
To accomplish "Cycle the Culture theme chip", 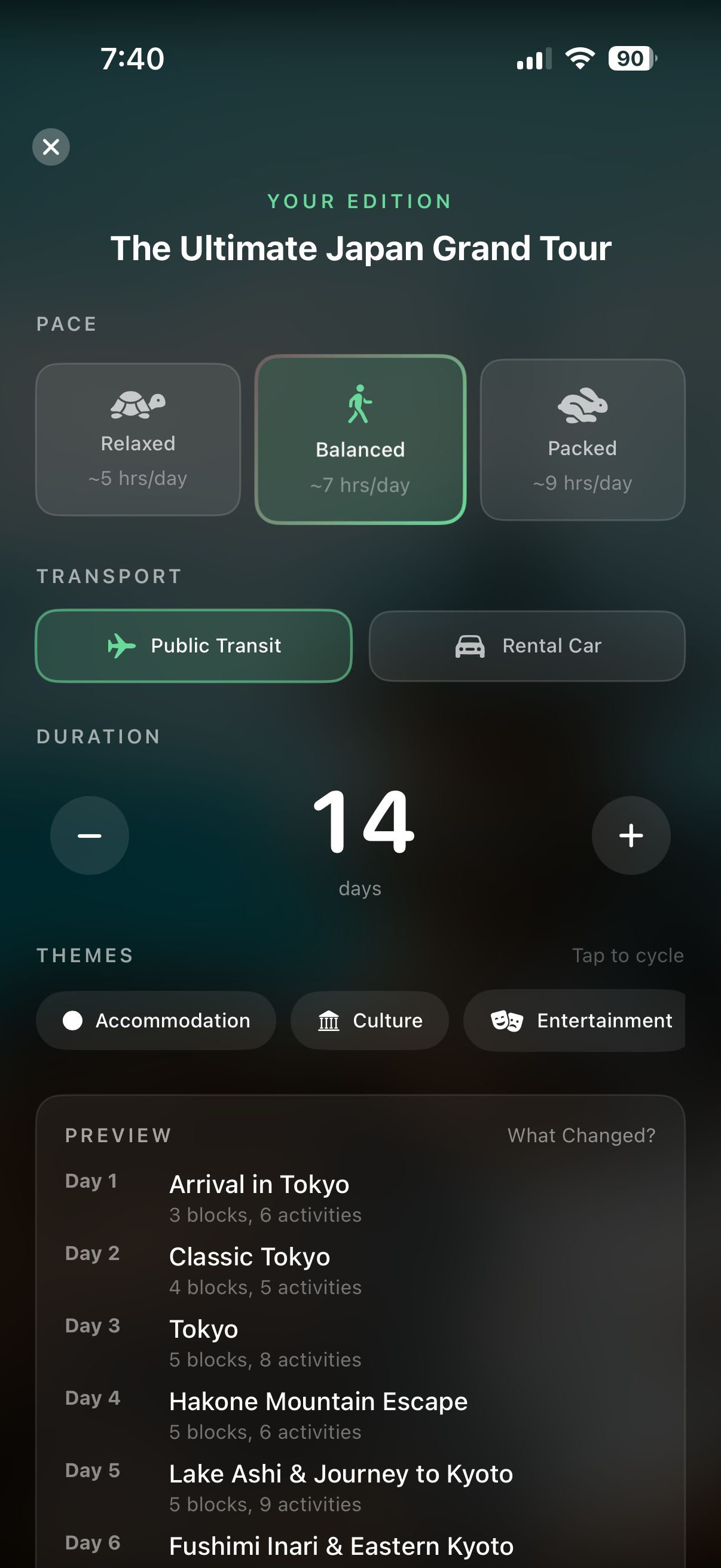I will pos(369,1021).
